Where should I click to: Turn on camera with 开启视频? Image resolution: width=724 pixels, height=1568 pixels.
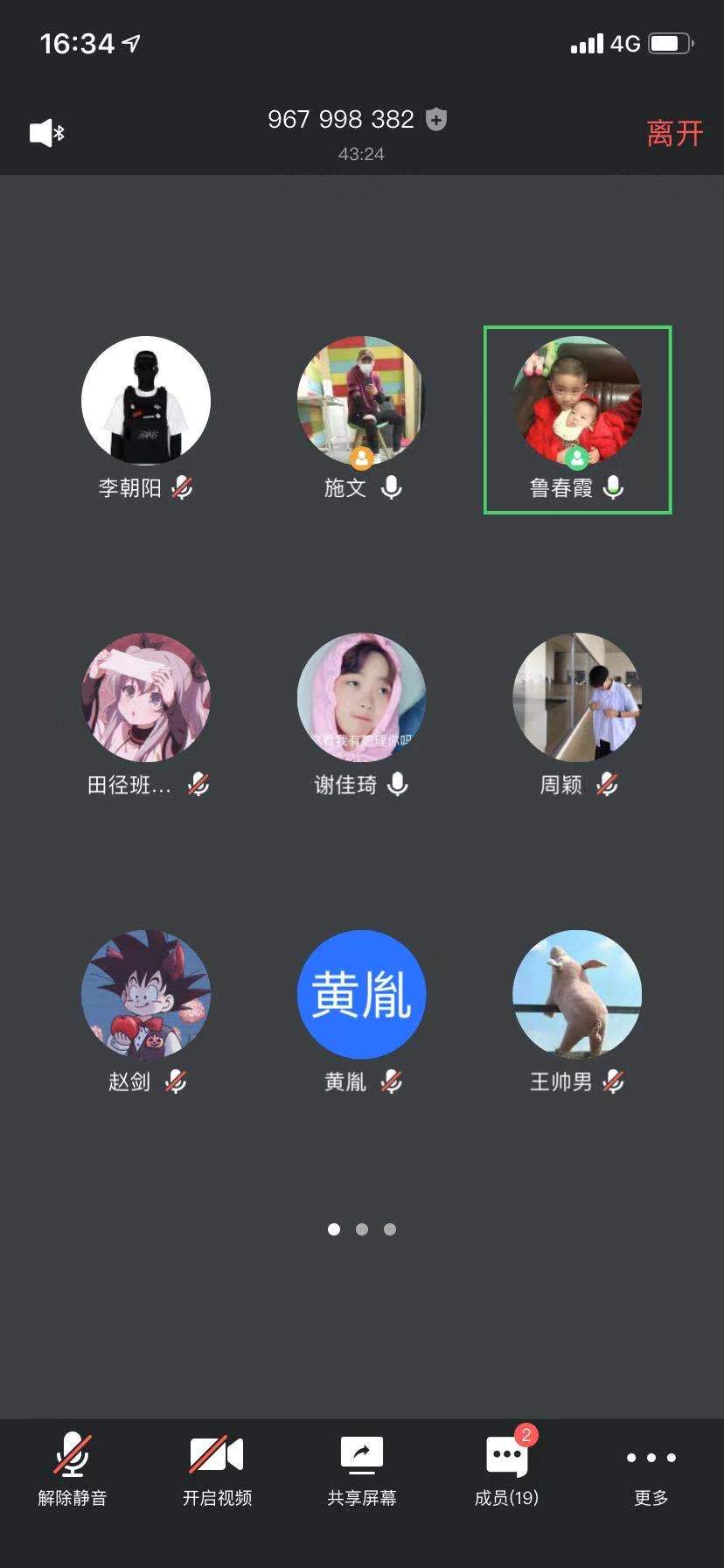point(217,1472)
